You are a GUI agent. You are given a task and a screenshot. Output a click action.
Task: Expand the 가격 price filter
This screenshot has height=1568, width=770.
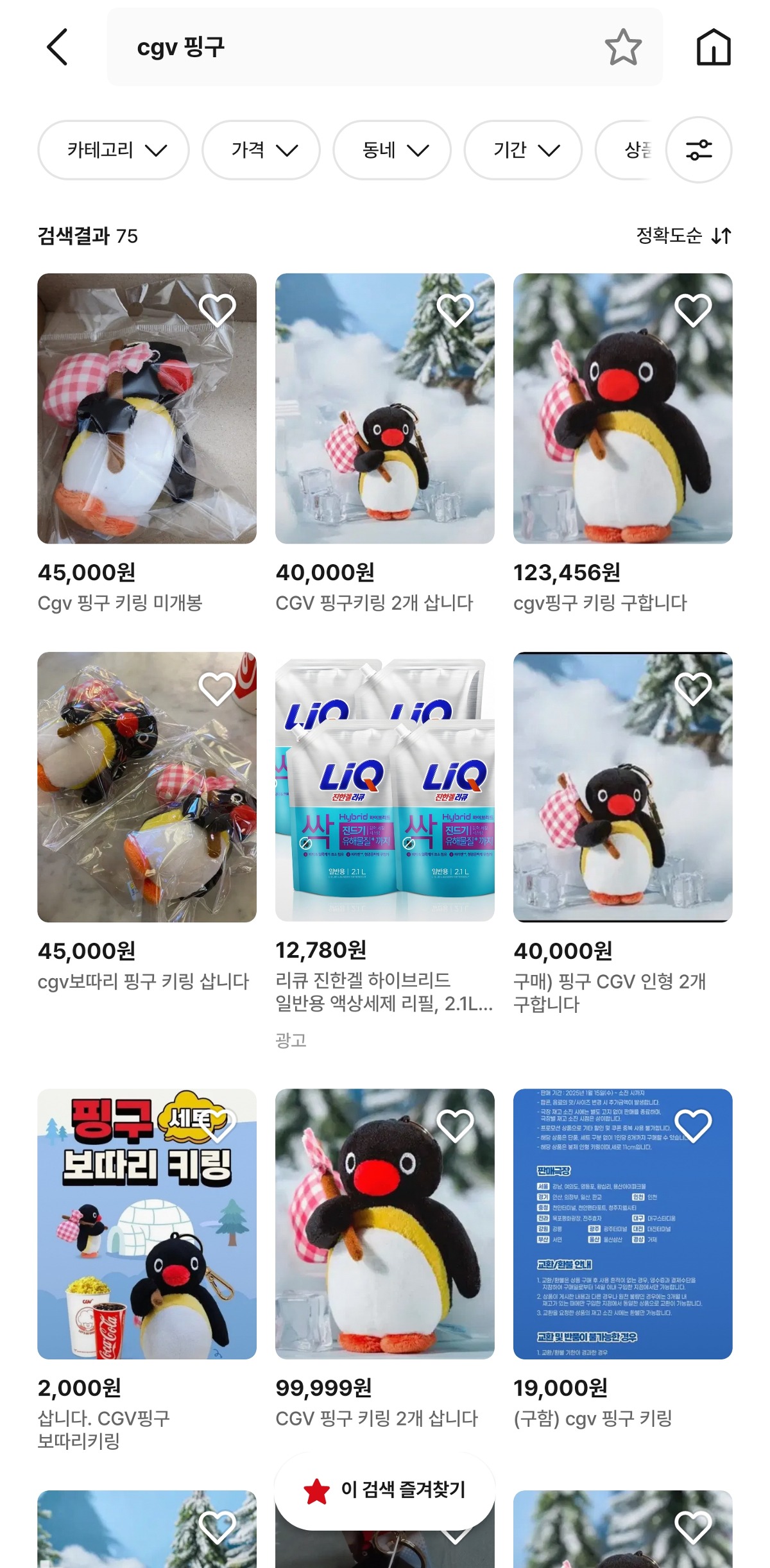point(261,150)
